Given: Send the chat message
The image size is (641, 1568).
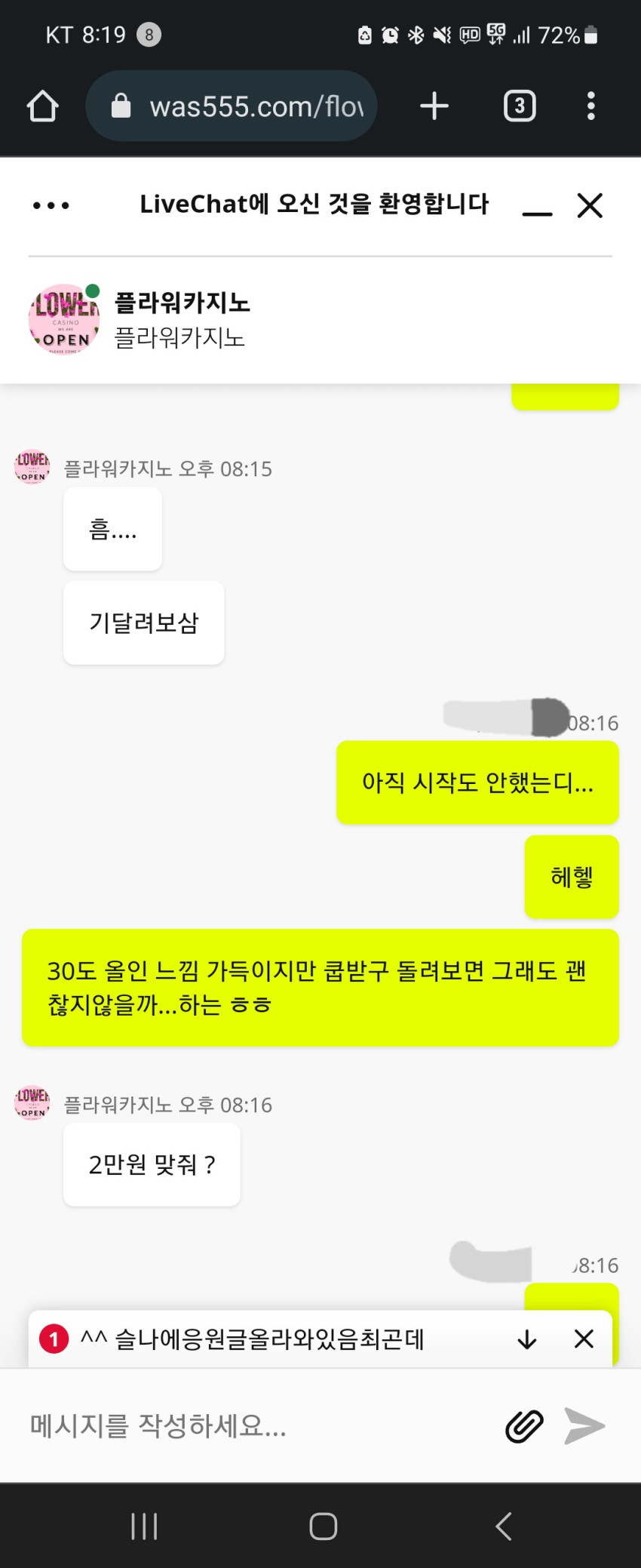Looking at the screenshot, I should [584, 1426].
